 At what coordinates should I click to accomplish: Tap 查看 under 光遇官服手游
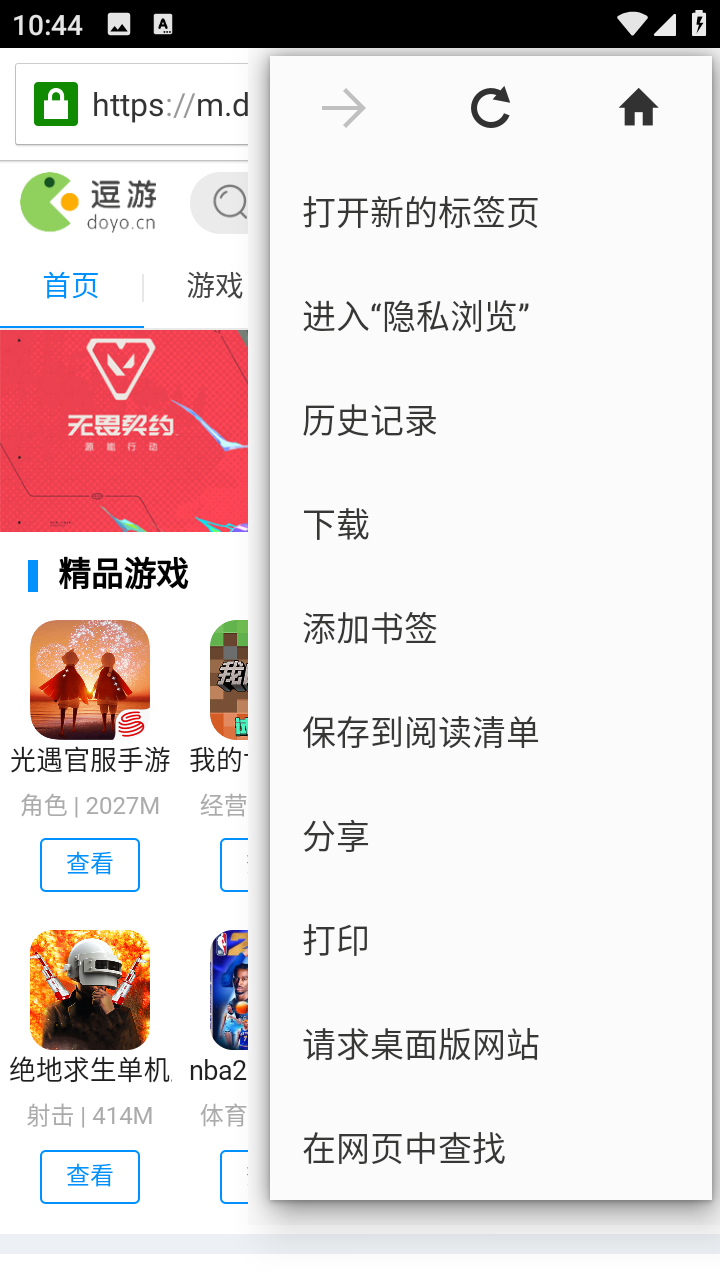click(x=89, y=864)
